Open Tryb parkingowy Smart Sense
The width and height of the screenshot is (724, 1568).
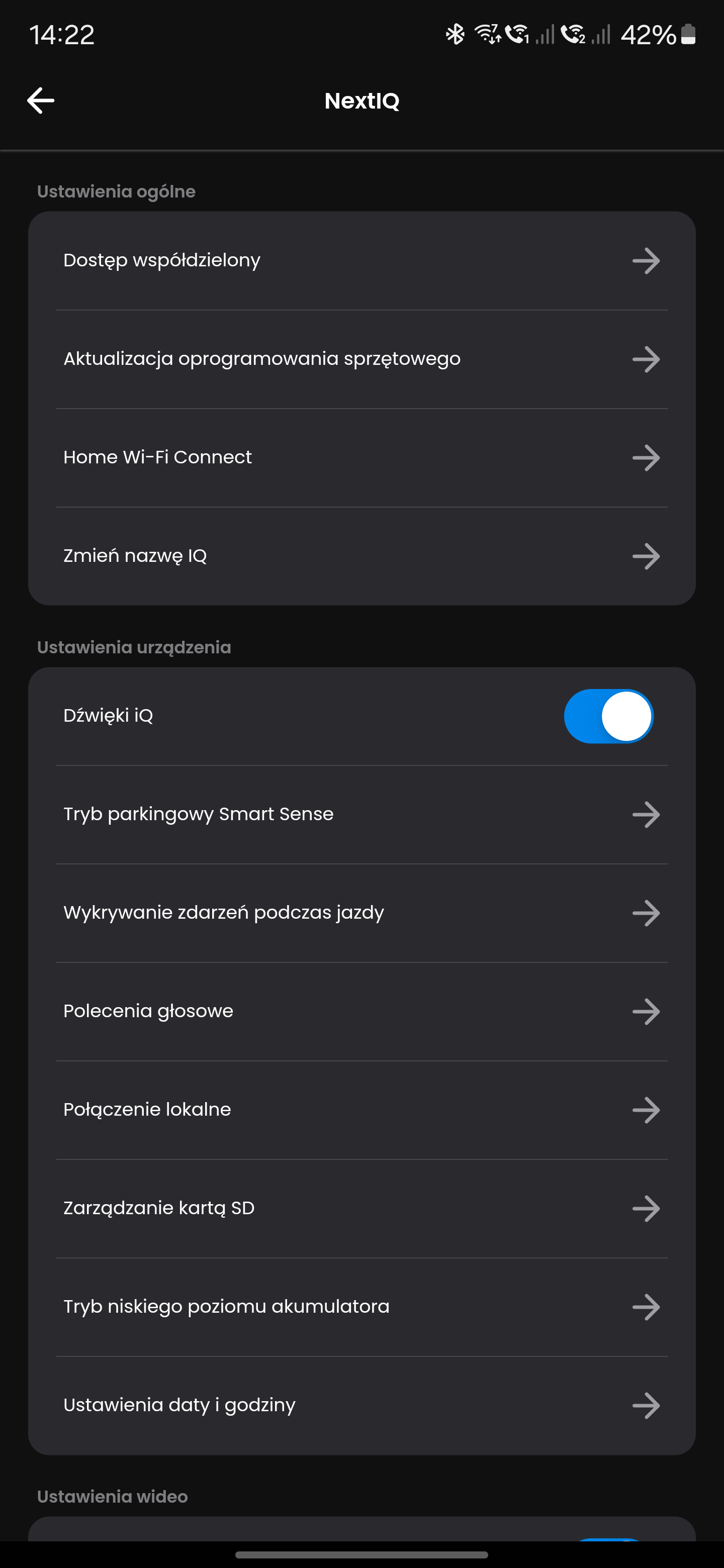[361, 815]
